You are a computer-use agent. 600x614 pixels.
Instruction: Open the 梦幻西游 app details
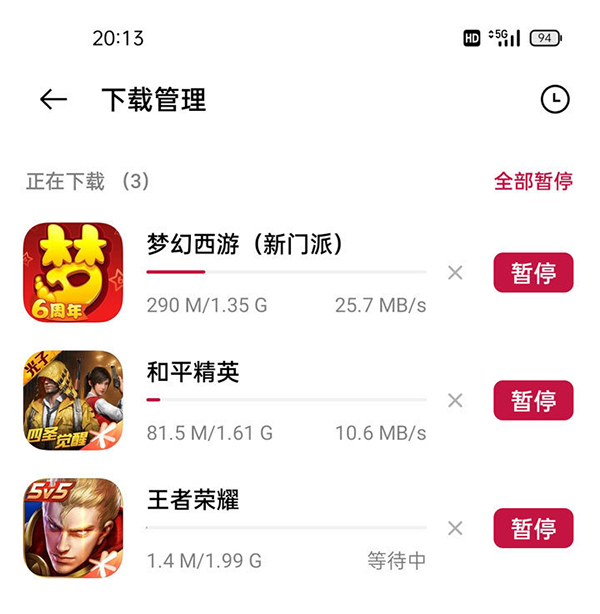73,272
